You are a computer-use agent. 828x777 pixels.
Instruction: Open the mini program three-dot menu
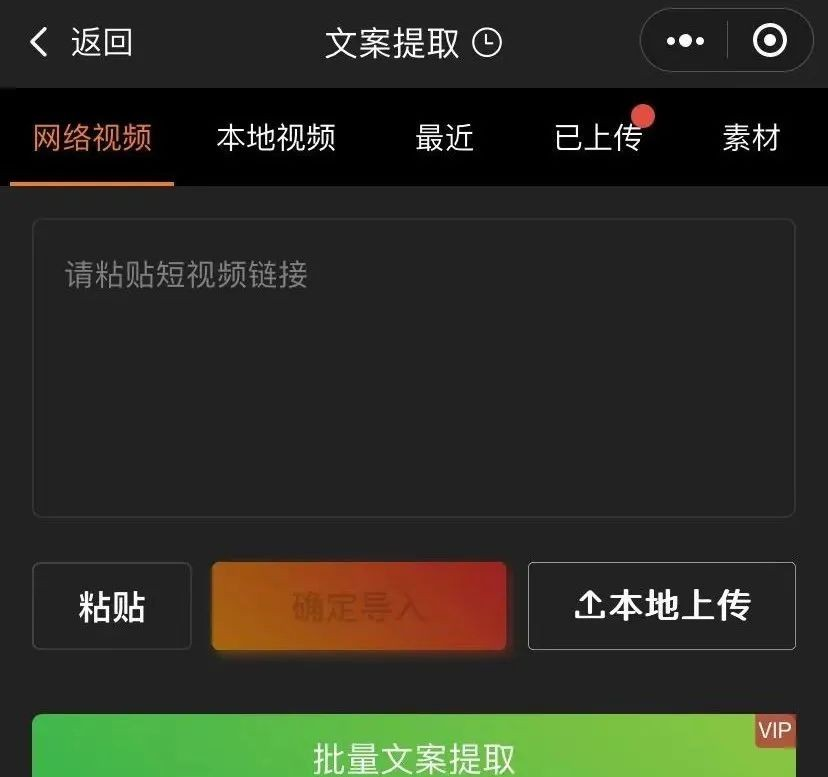click(685, 41)
